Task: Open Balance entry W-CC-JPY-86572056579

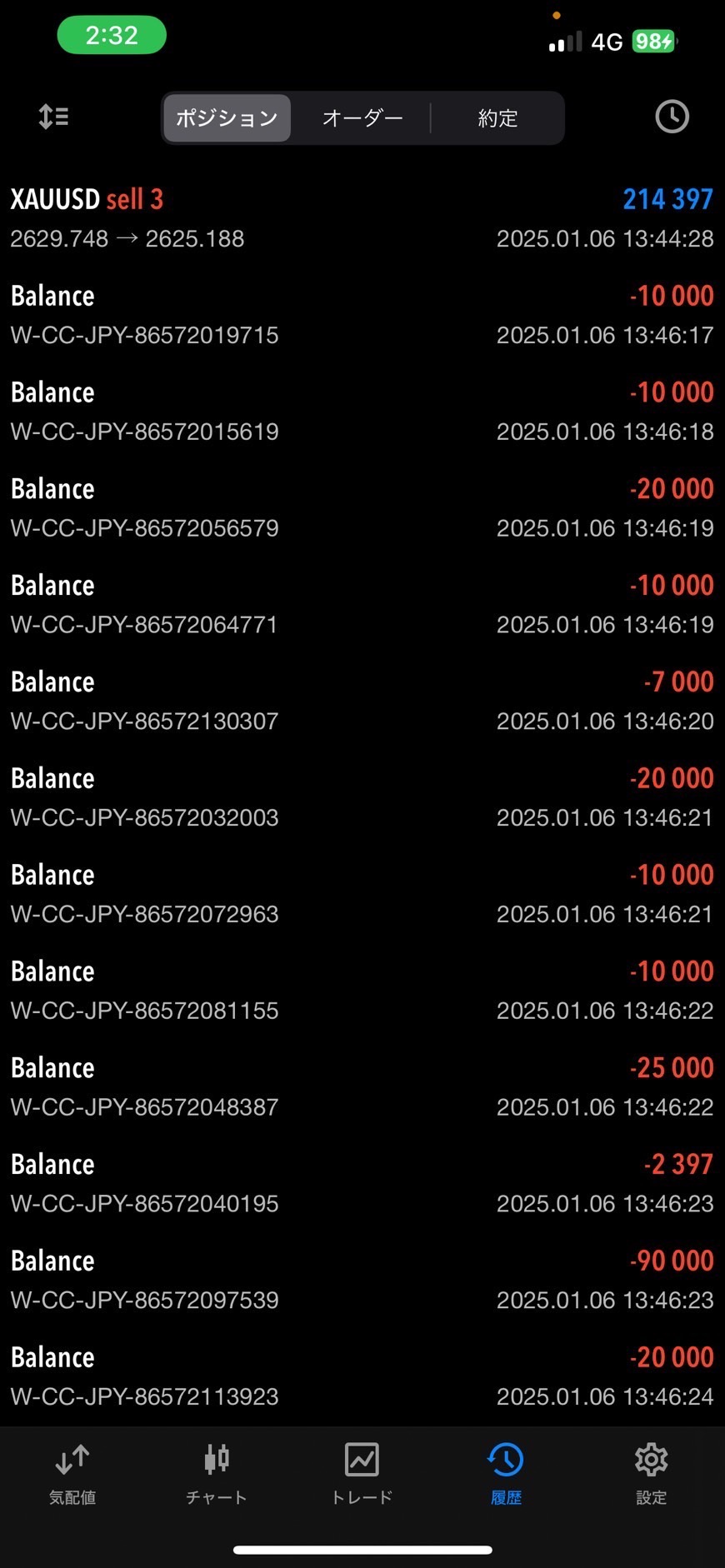Action: 362,508
